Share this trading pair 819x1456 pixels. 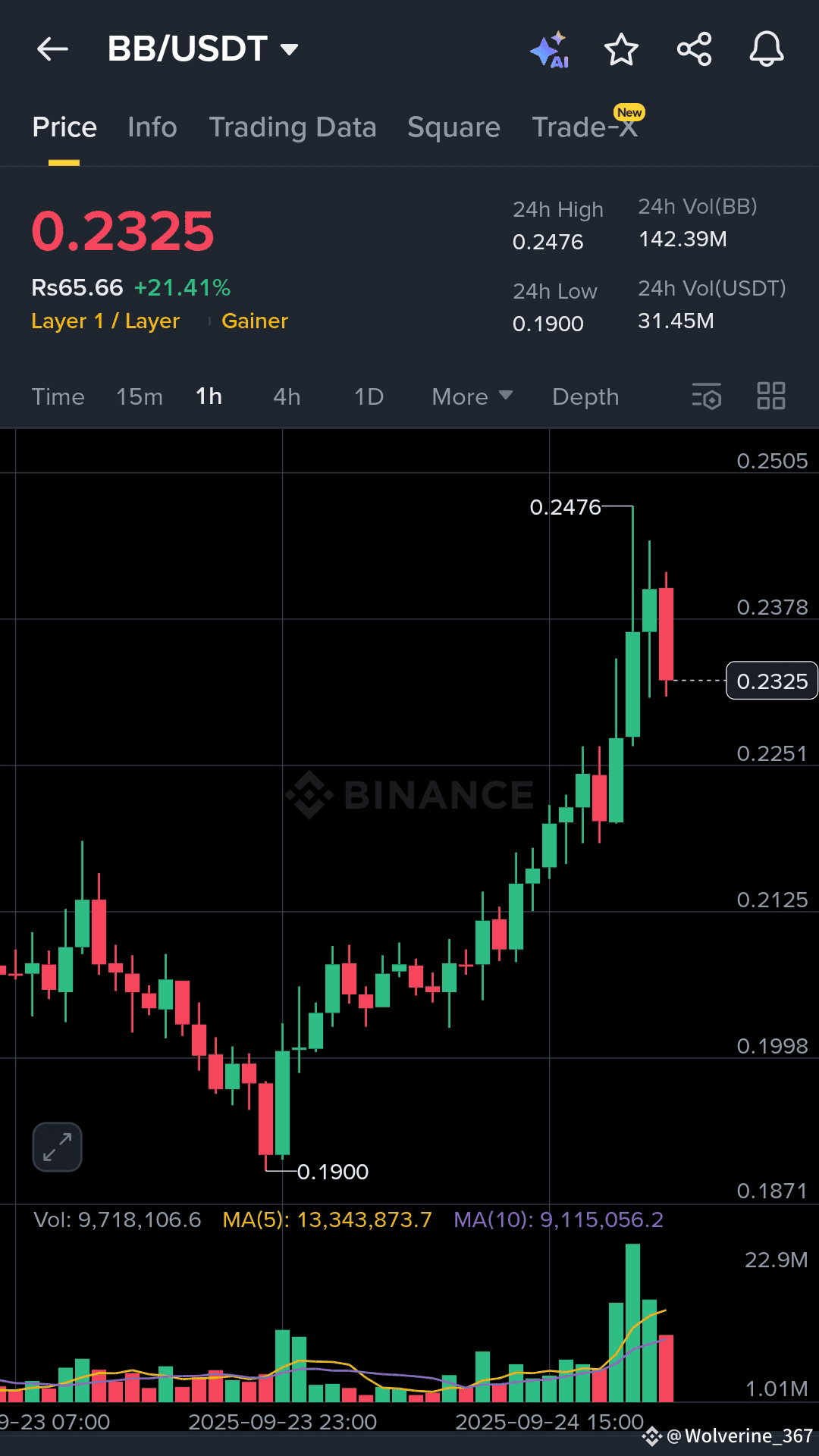[694, 50]
